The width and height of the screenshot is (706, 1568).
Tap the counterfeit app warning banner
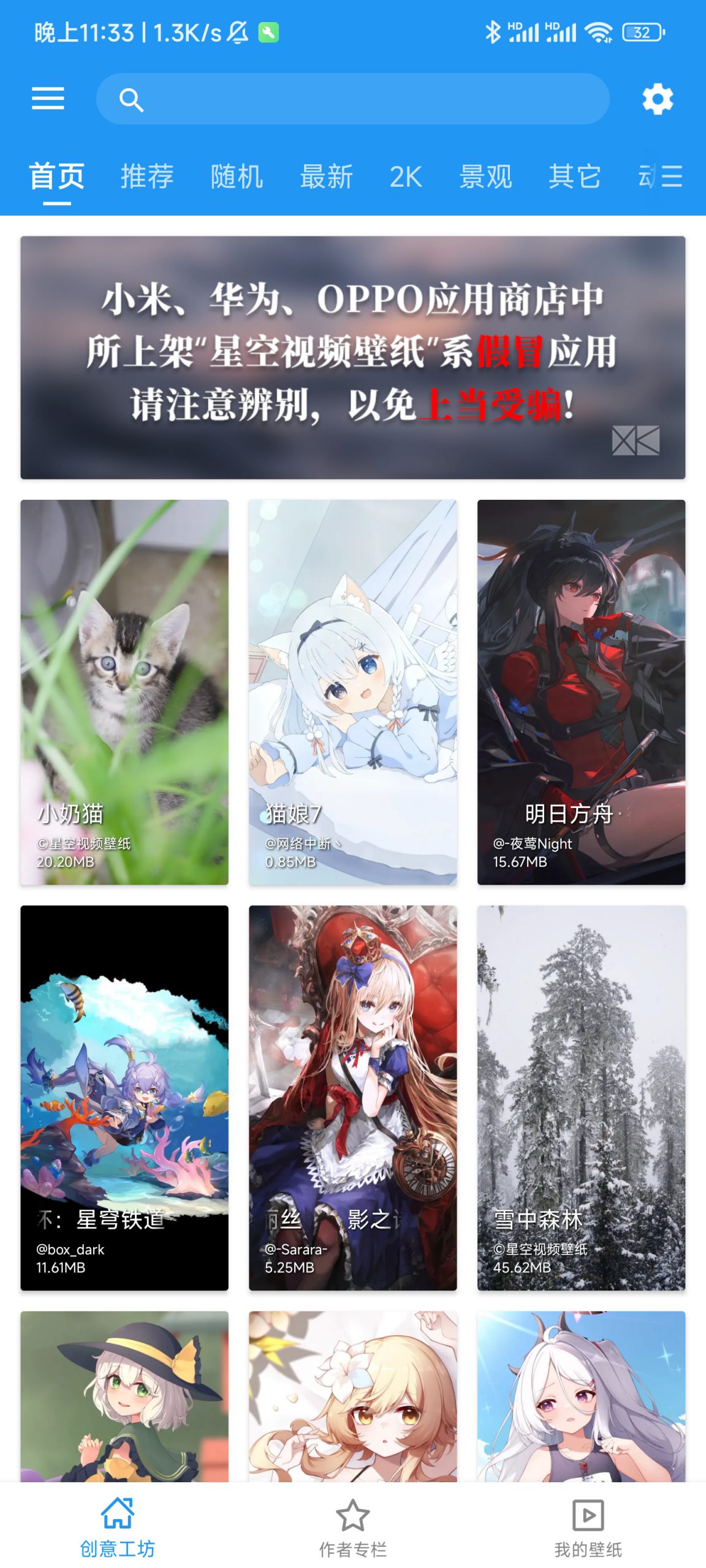tap(353, 356)
